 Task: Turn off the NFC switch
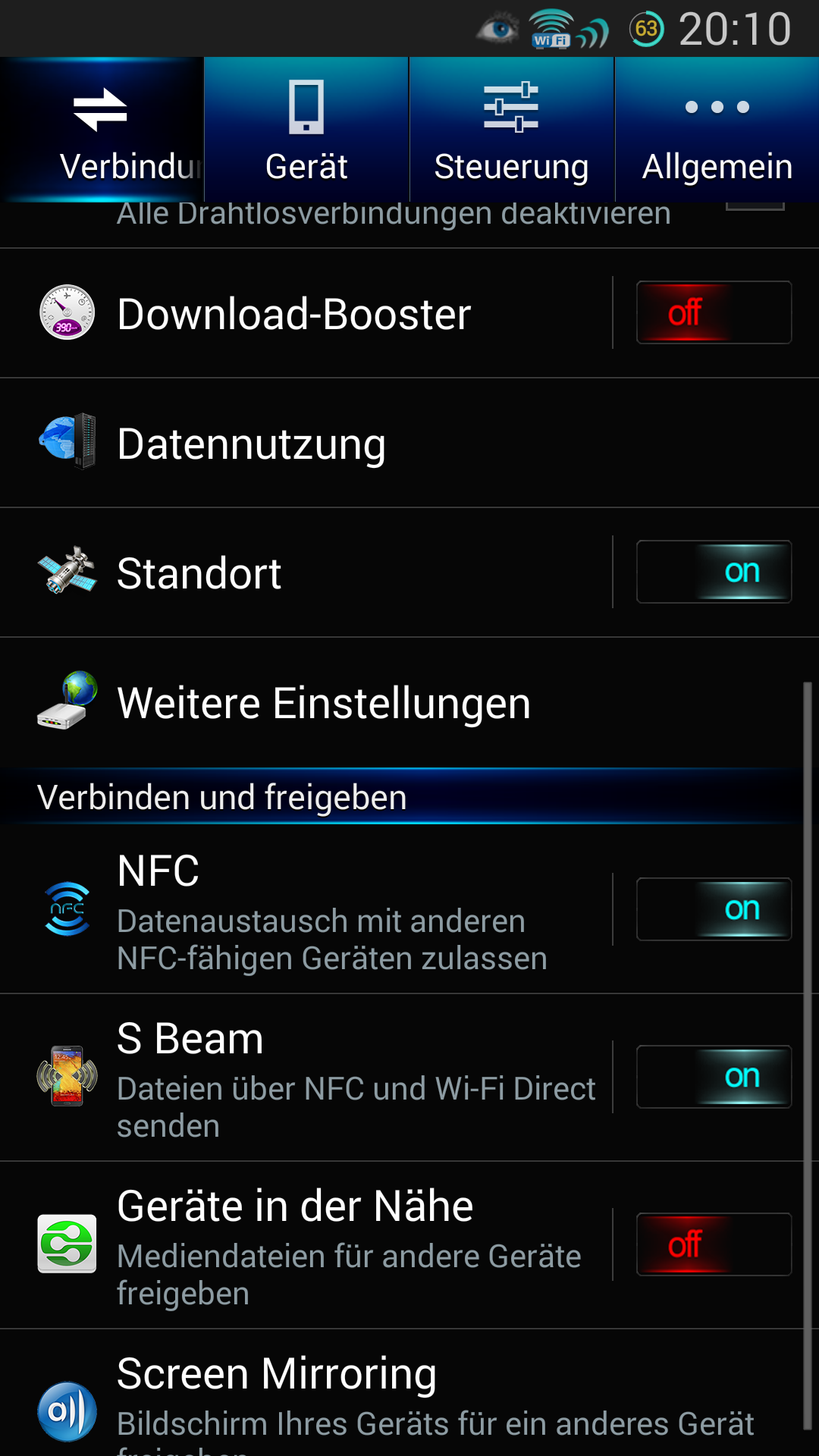coord(714,909)
